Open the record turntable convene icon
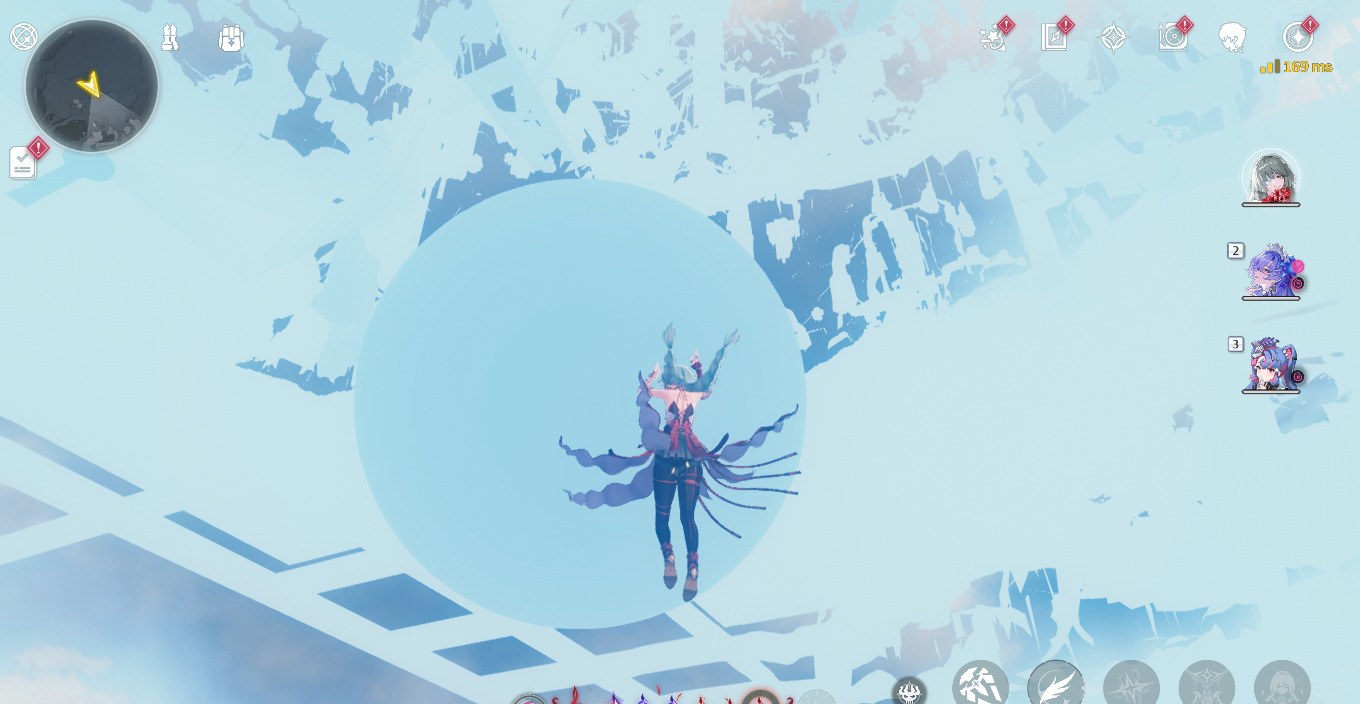Viewport: 1360px width, 704px height. 1173,38
